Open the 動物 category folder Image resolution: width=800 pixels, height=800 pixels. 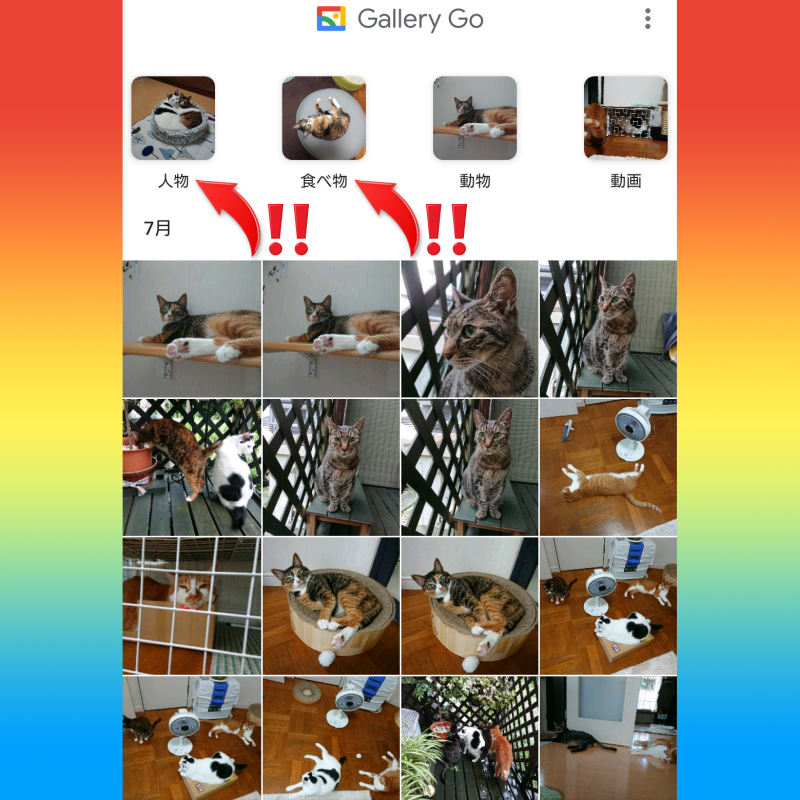click(474, 118)
